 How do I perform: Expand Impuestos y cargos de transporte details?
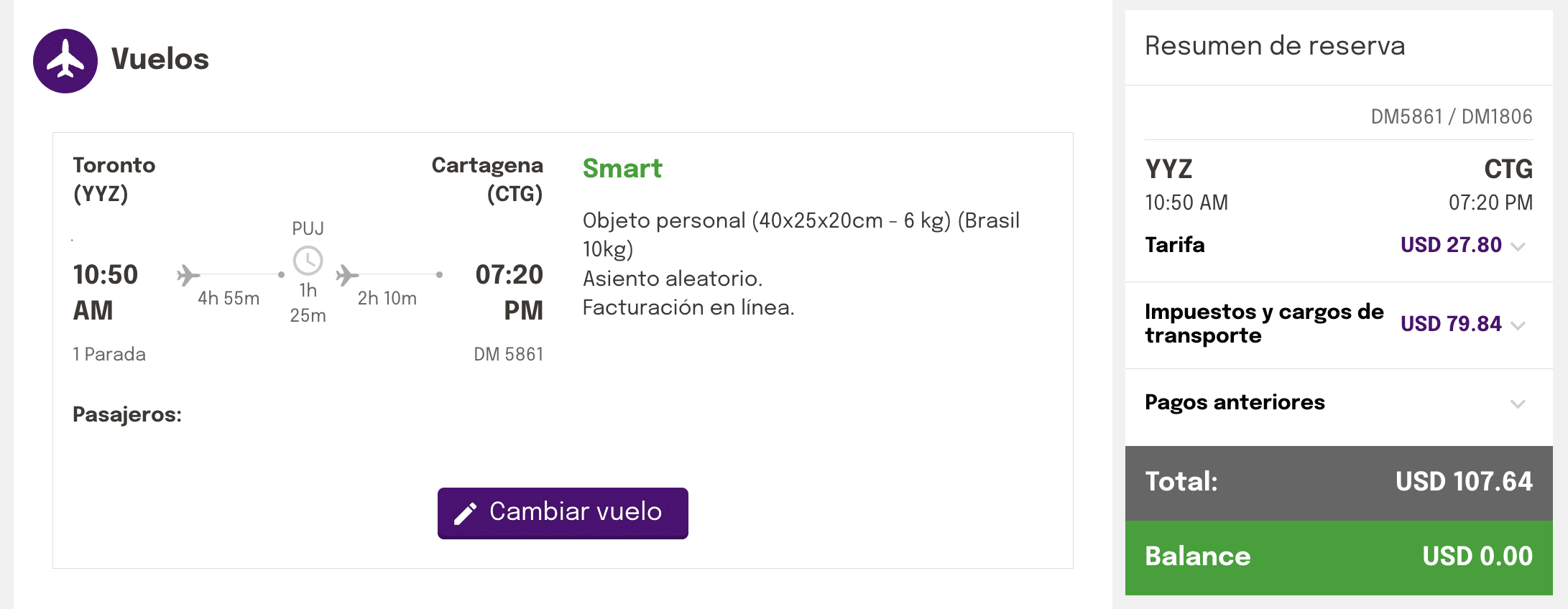(1518, 325)
